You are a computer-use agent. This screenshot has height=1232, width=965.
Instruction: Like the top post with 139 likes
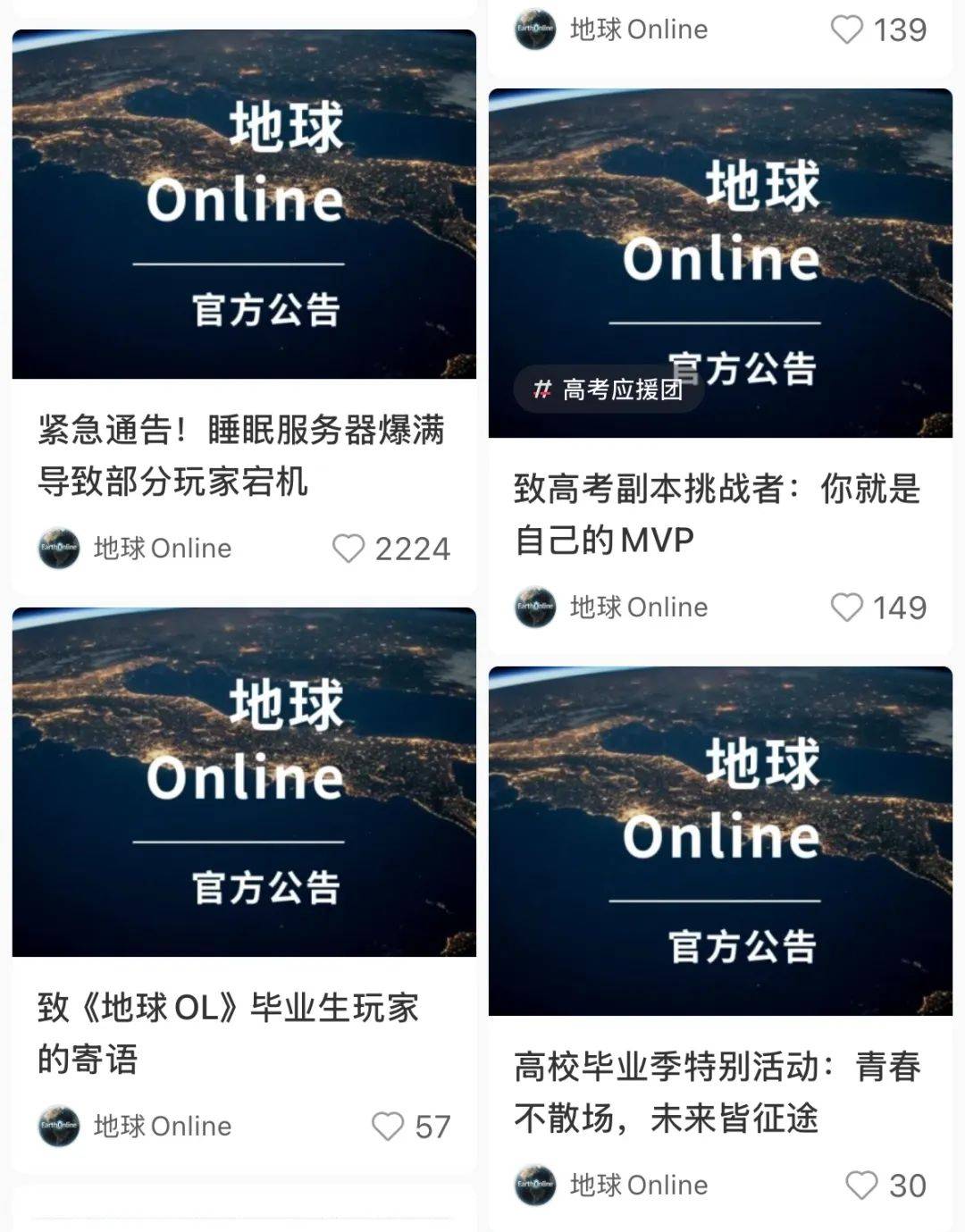pyautogui.click(x=846, y=29)
